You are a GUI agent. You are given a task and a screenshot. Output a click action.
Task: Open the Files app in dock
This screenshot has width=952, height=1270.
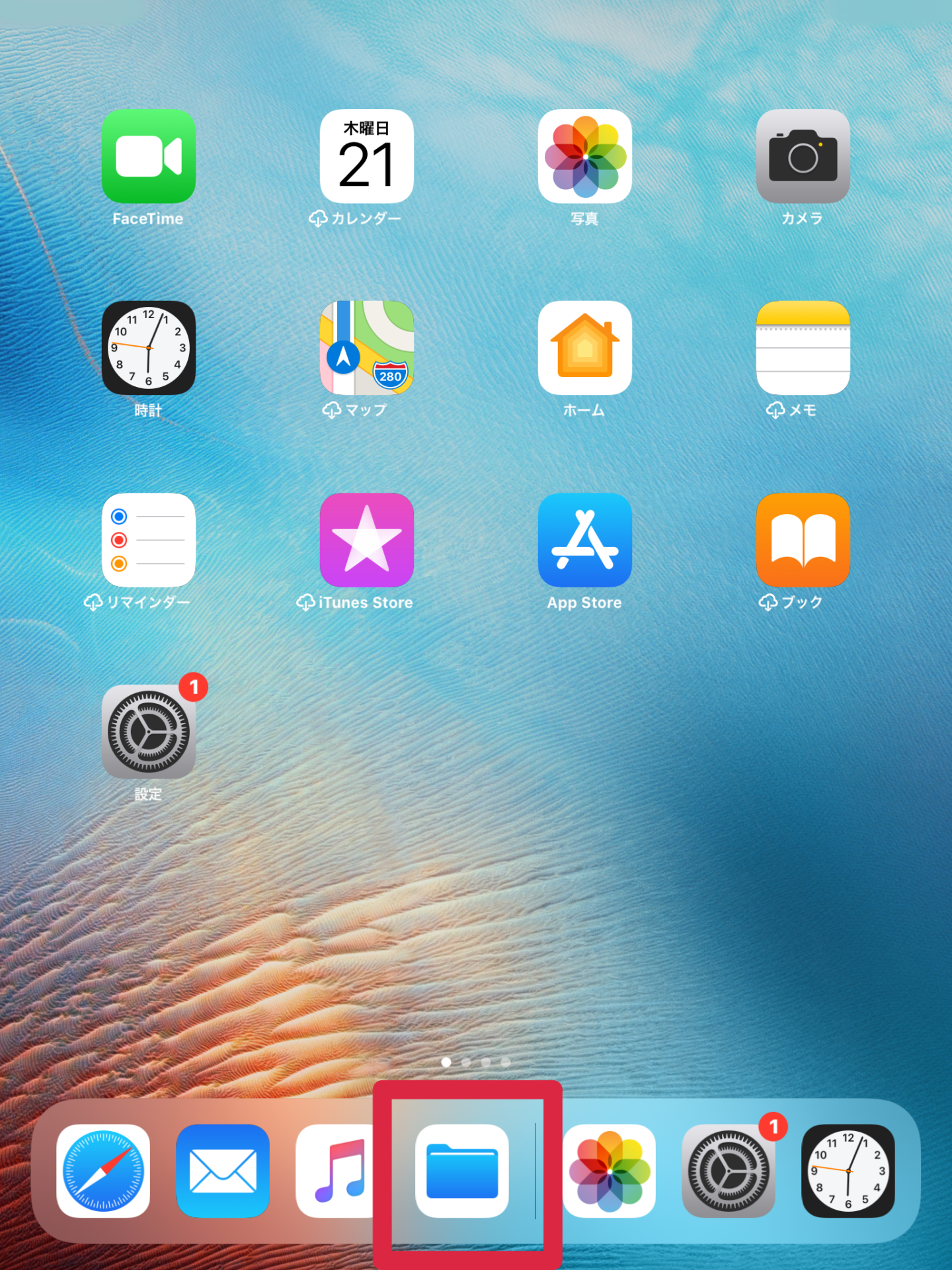point(462,1170)
